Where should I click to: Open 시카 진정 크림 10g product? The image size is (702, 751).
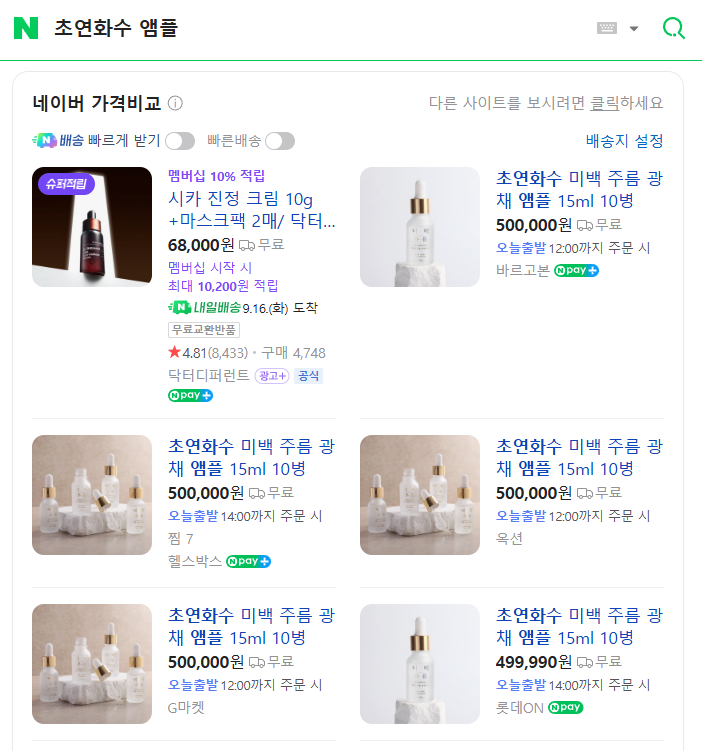point(251,209)
